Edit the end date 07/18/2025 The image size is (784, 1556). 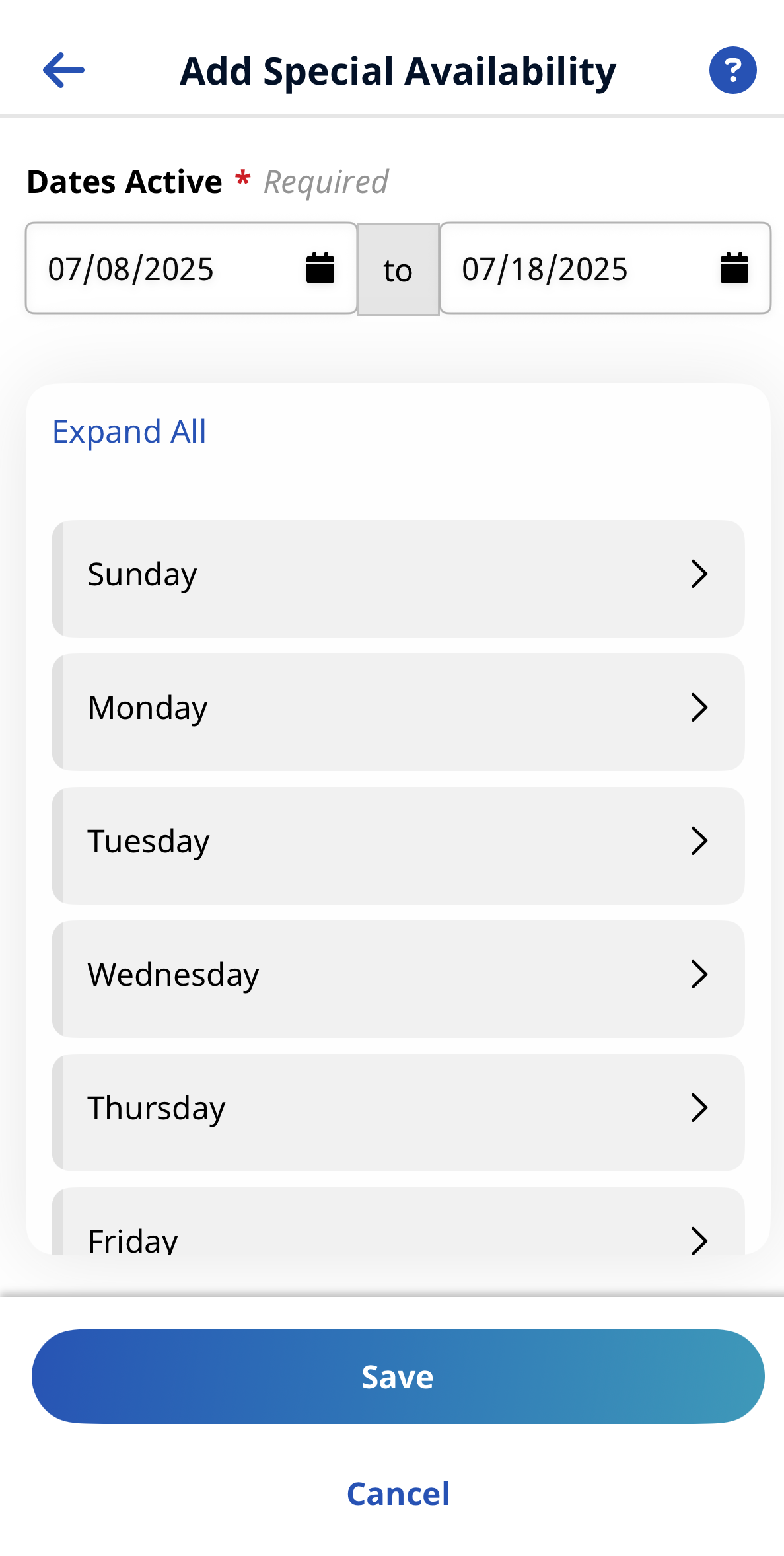click(x=581, y=269)
